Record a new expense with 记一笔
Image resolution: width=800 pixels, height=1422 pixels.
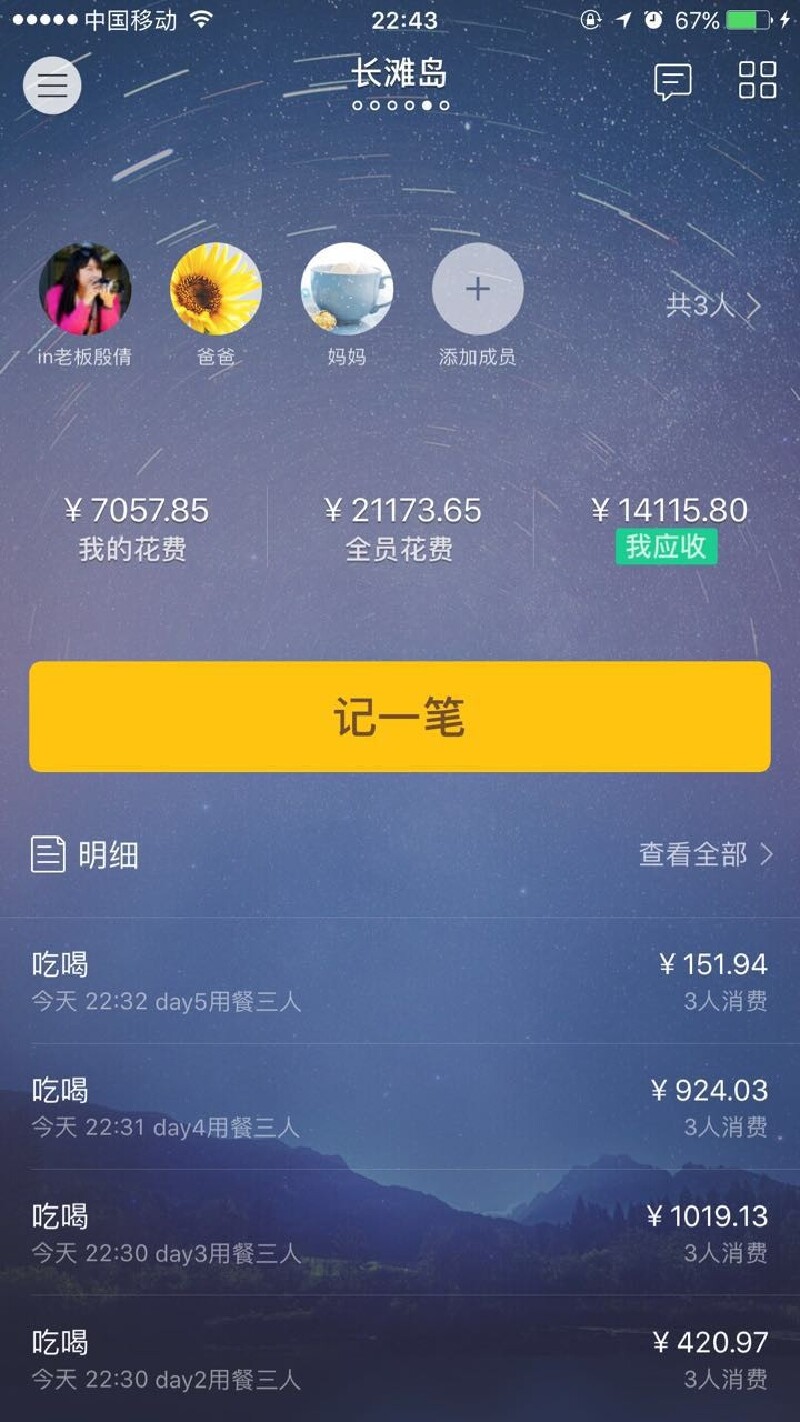coord(400,716)
